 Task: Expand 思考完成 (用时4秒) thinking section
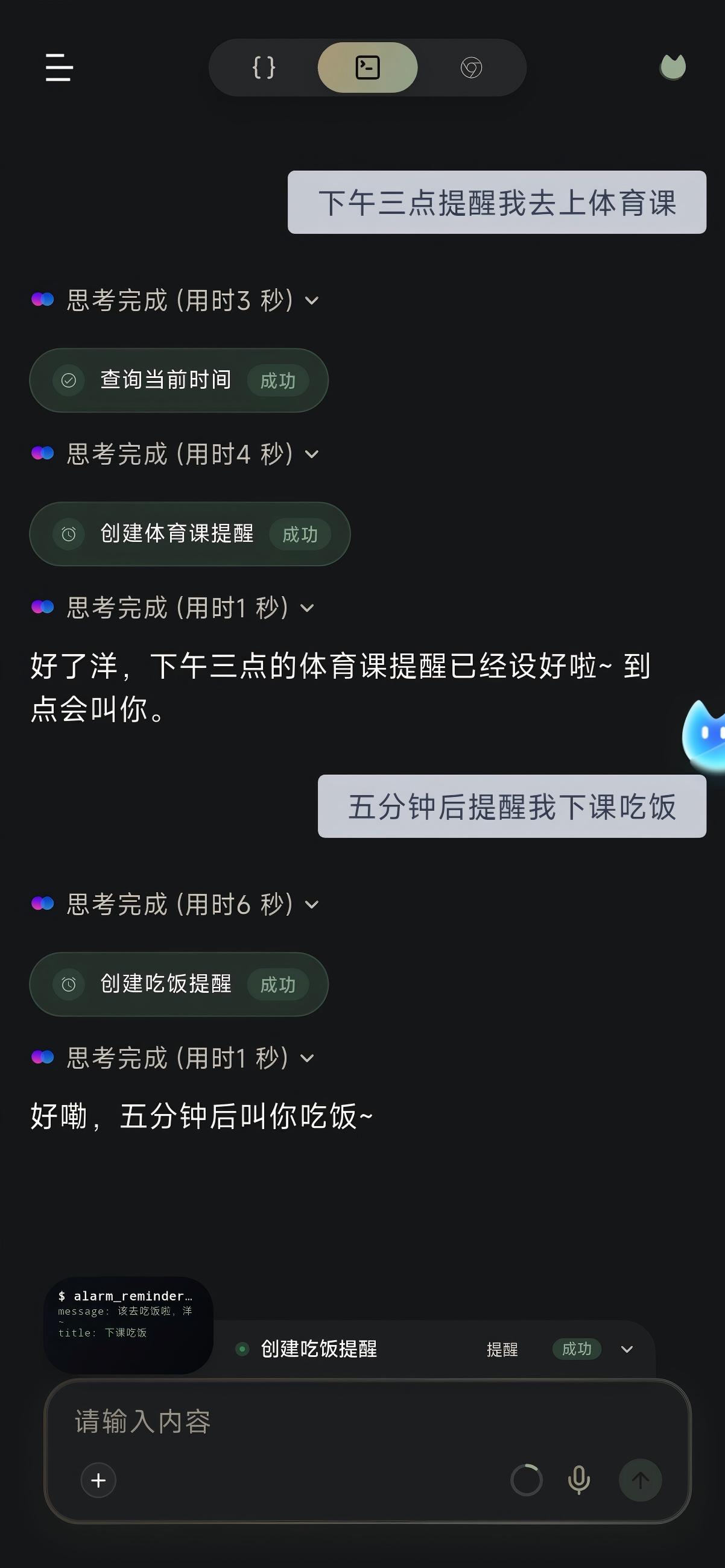pos(311,453)
